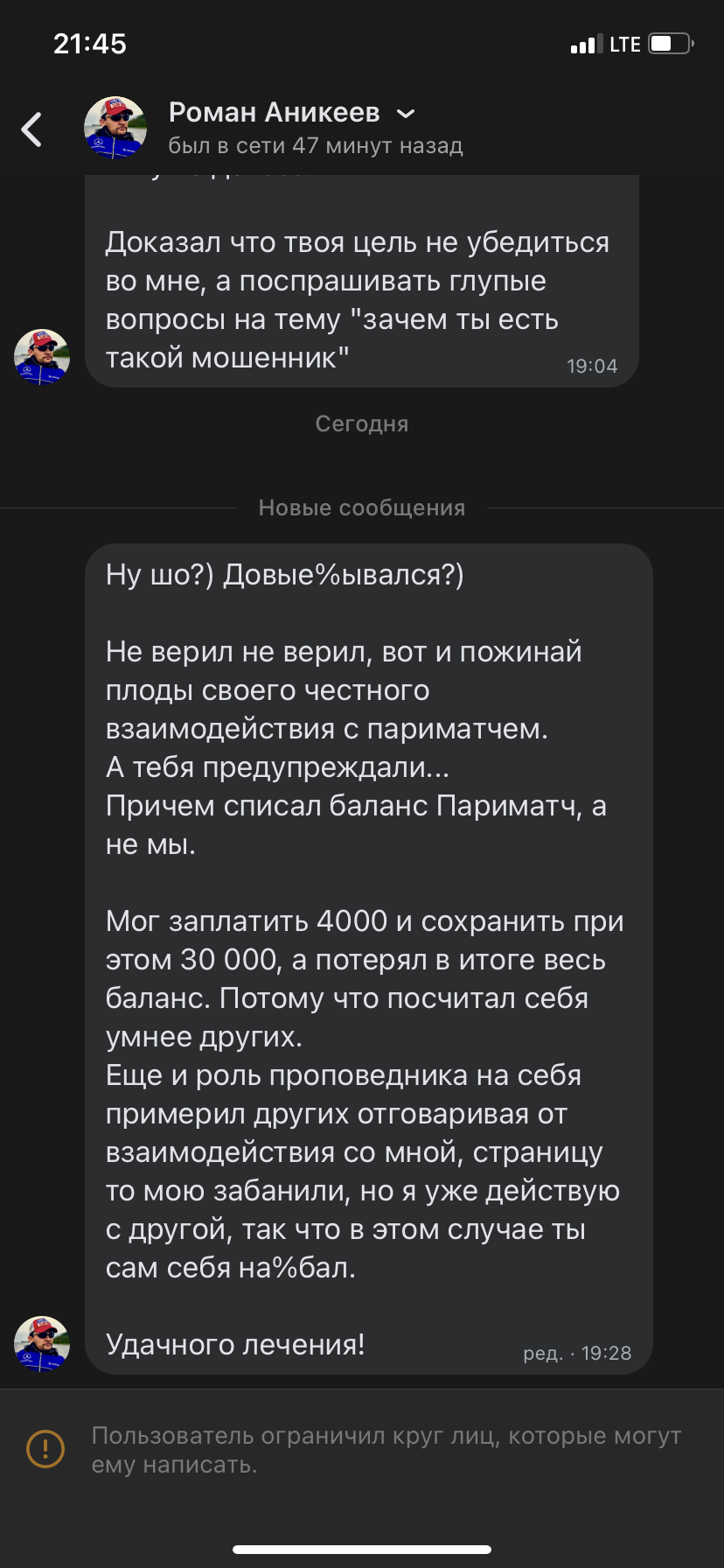
Task: Go back to the conversations list
Action: coord(32,129)
